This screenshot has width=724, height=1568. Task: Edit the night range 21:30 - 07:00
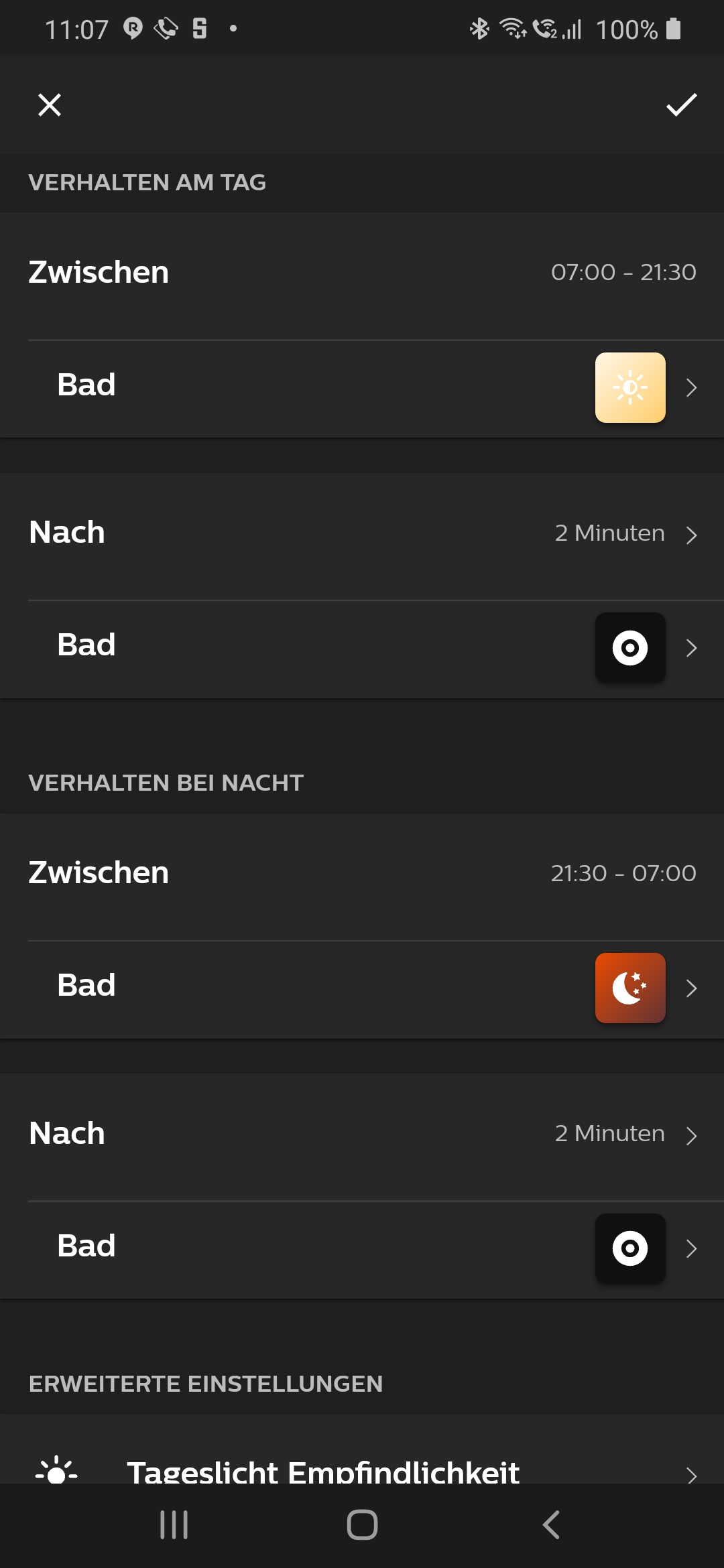pos(623,874)
